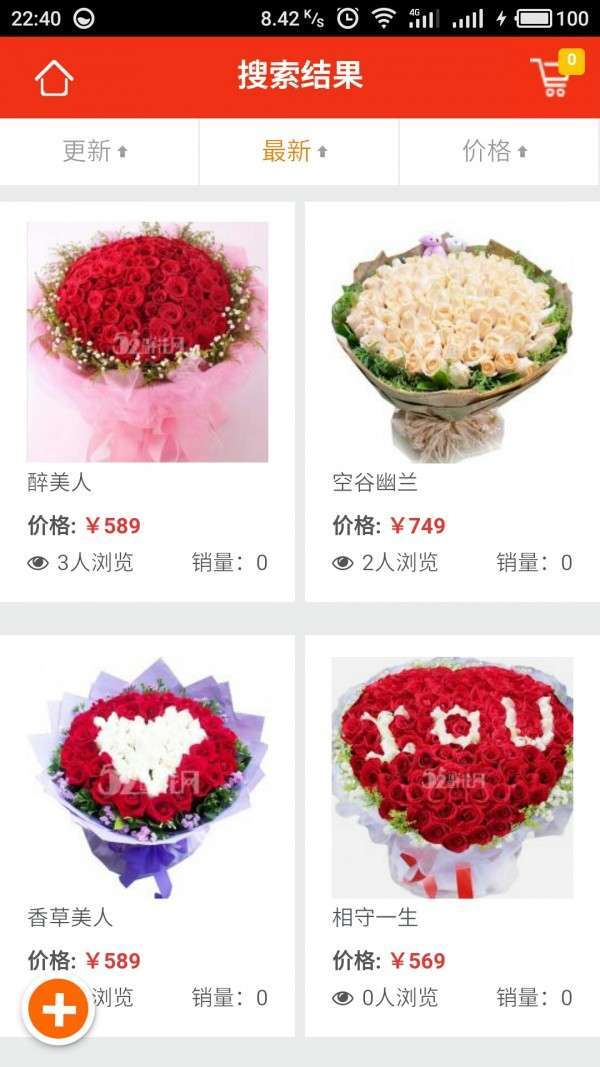Open the shopping cart
The width and height of the screenshot is (600, 1067).
pos(552,76)
